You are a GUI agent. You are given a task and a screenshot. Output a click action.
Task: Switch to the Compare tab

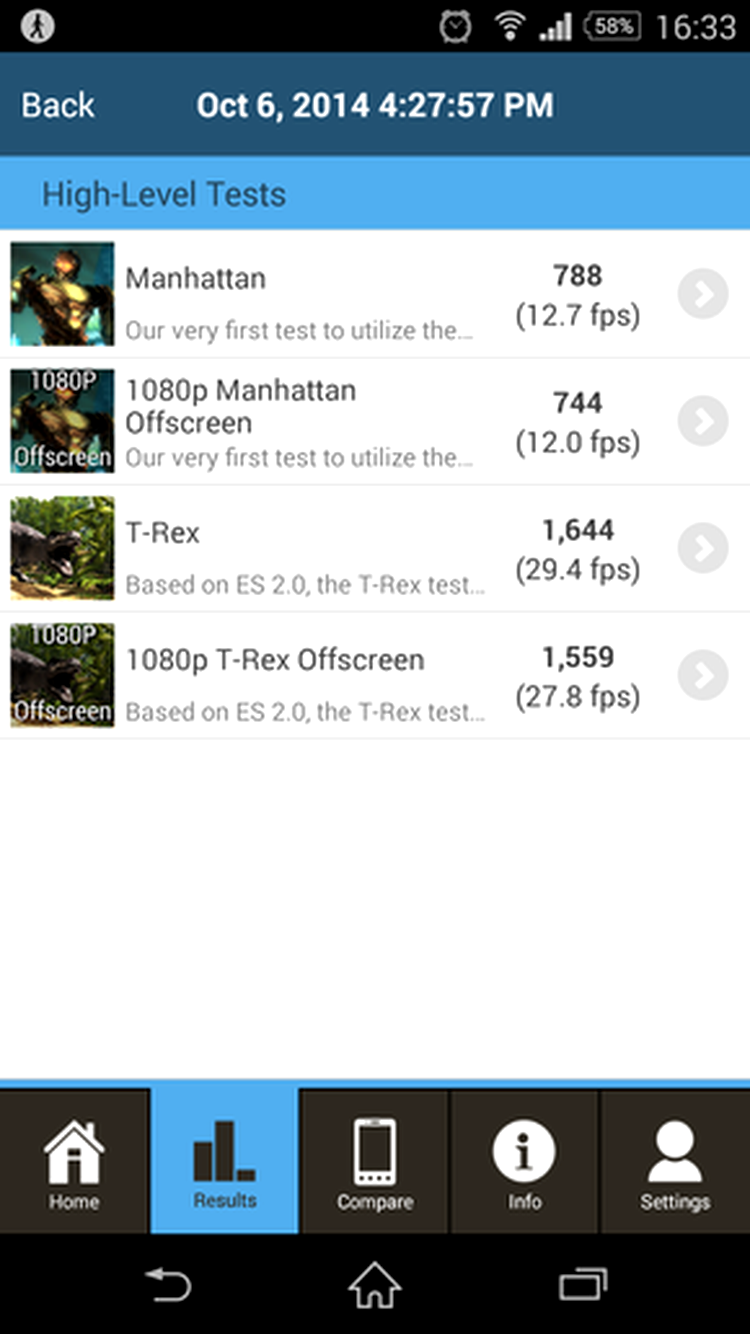(x=375, y=1162)
